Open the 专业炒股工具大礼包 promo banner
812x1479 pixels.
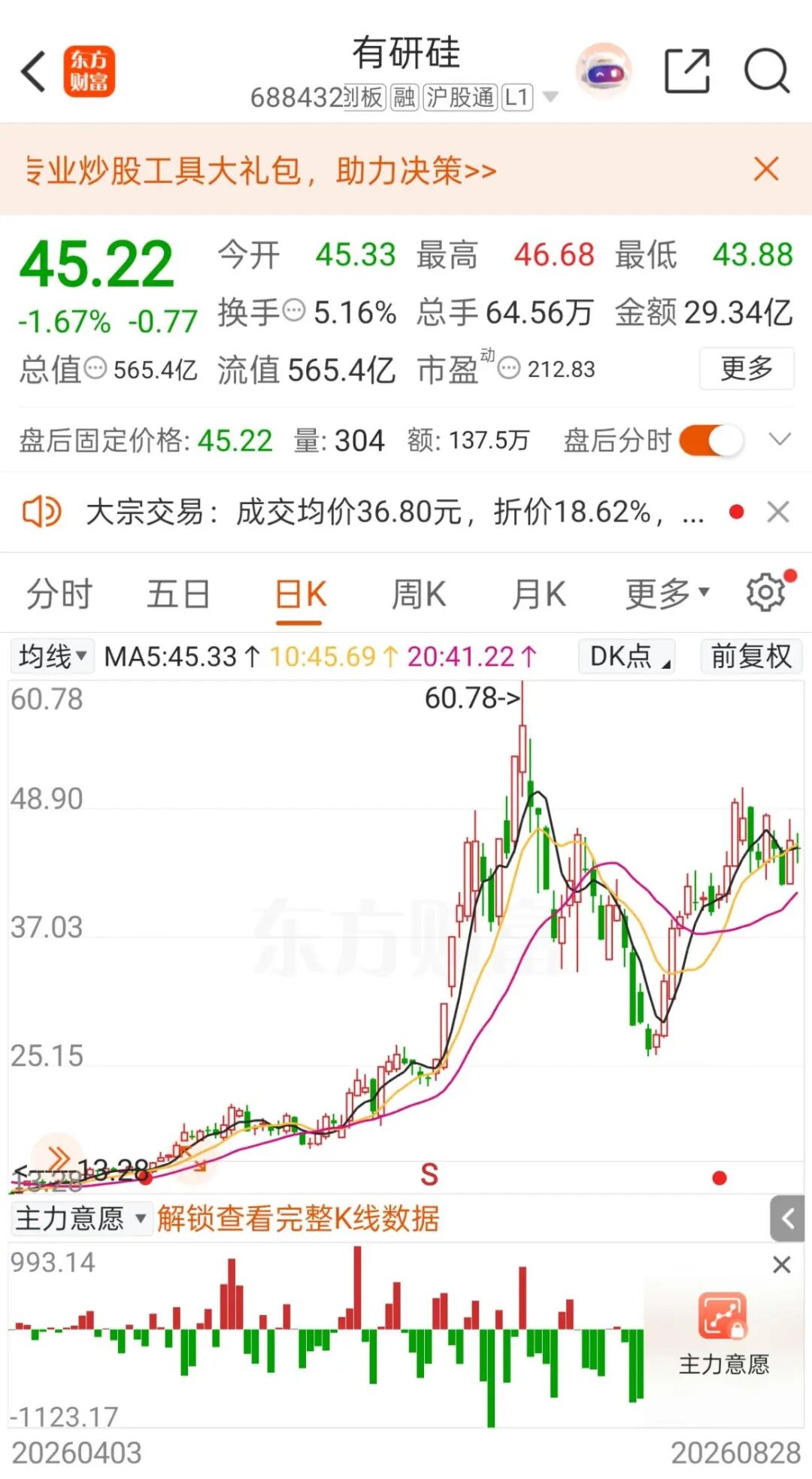(x=261, y=170)
